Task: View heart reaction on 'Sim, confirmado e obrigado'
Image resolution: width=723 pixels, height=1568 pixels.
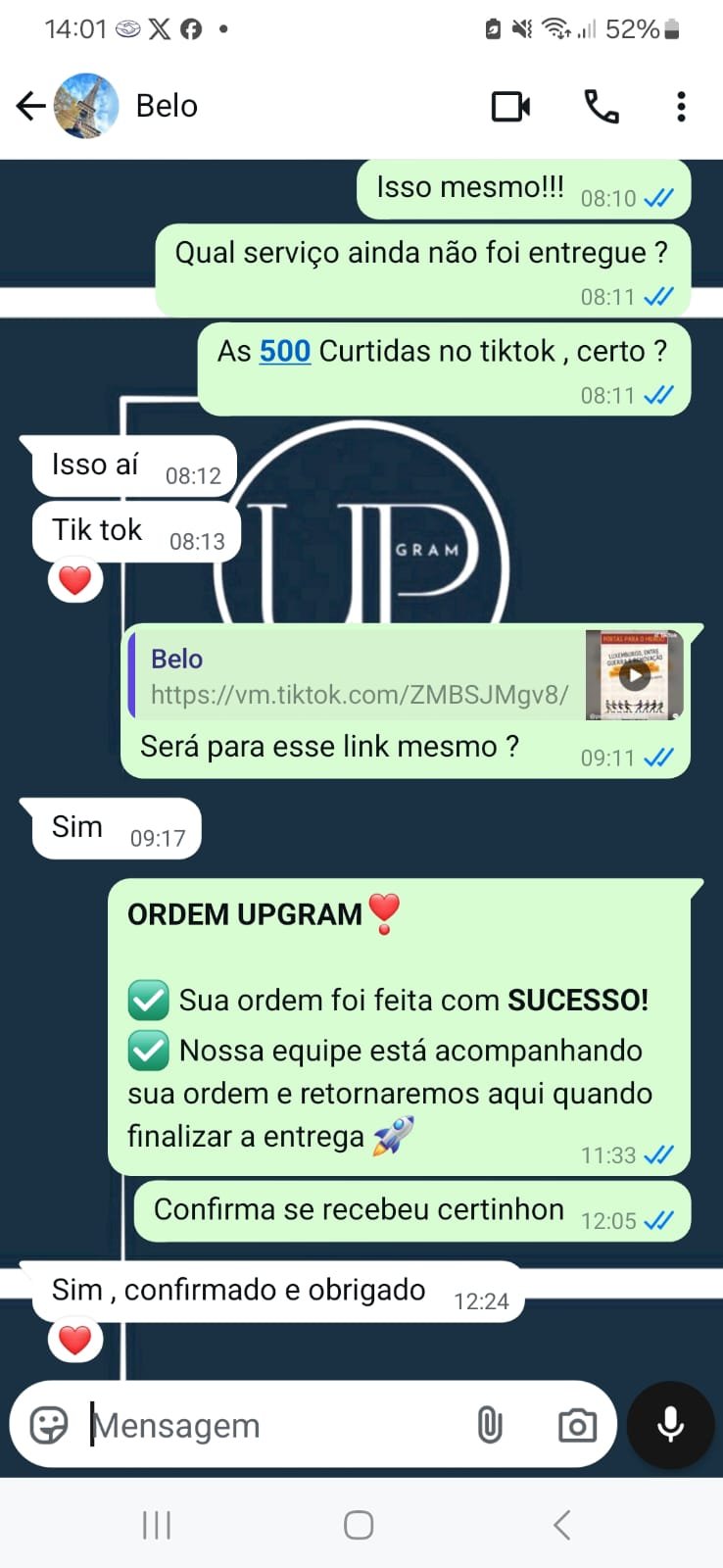Action: point(75,1340)
